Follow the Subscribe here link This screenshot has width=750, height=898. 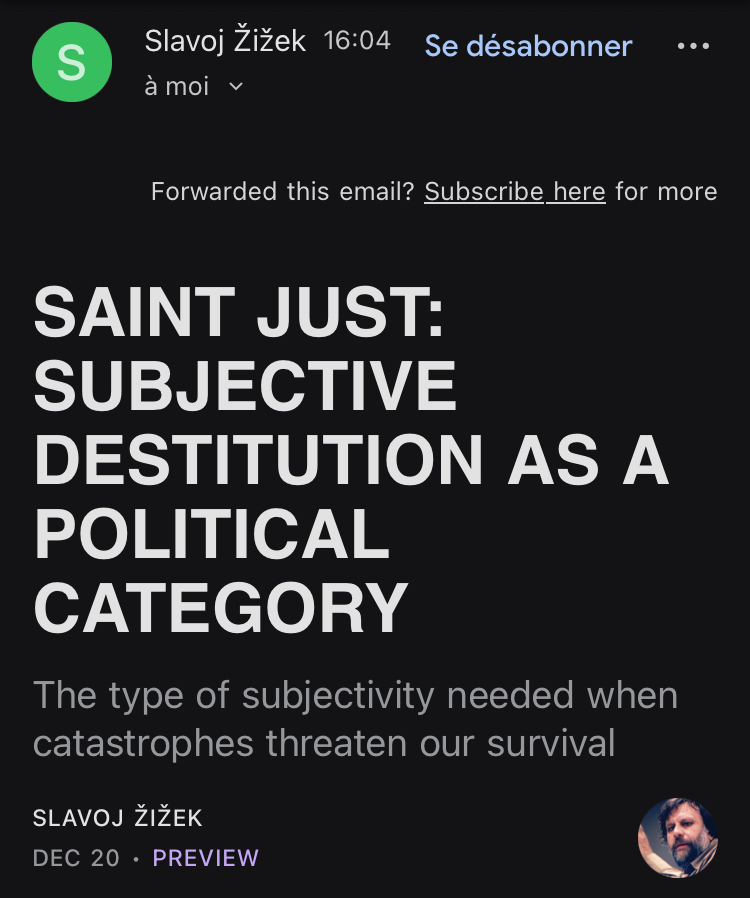point(515,191)
